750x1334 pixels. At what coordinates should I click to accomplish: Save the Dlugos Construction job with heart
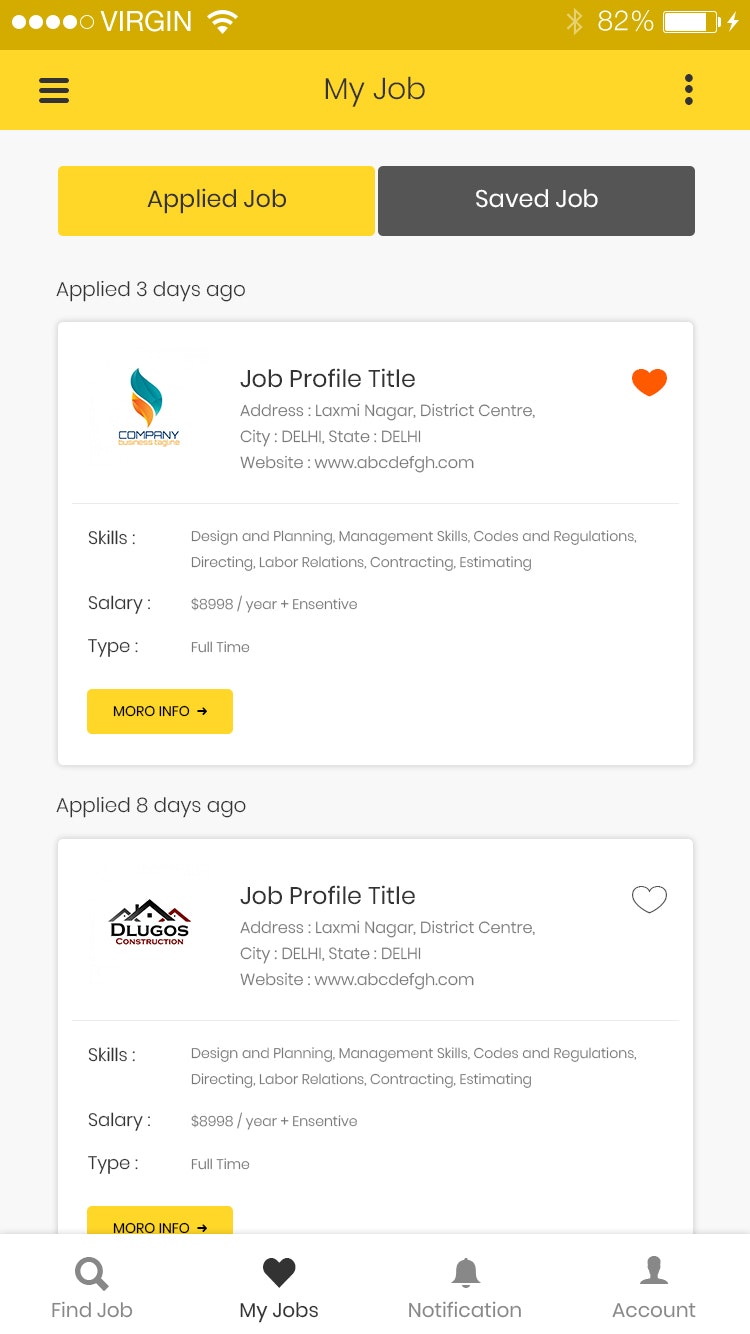pyautogui.click(x=649, y=899)
